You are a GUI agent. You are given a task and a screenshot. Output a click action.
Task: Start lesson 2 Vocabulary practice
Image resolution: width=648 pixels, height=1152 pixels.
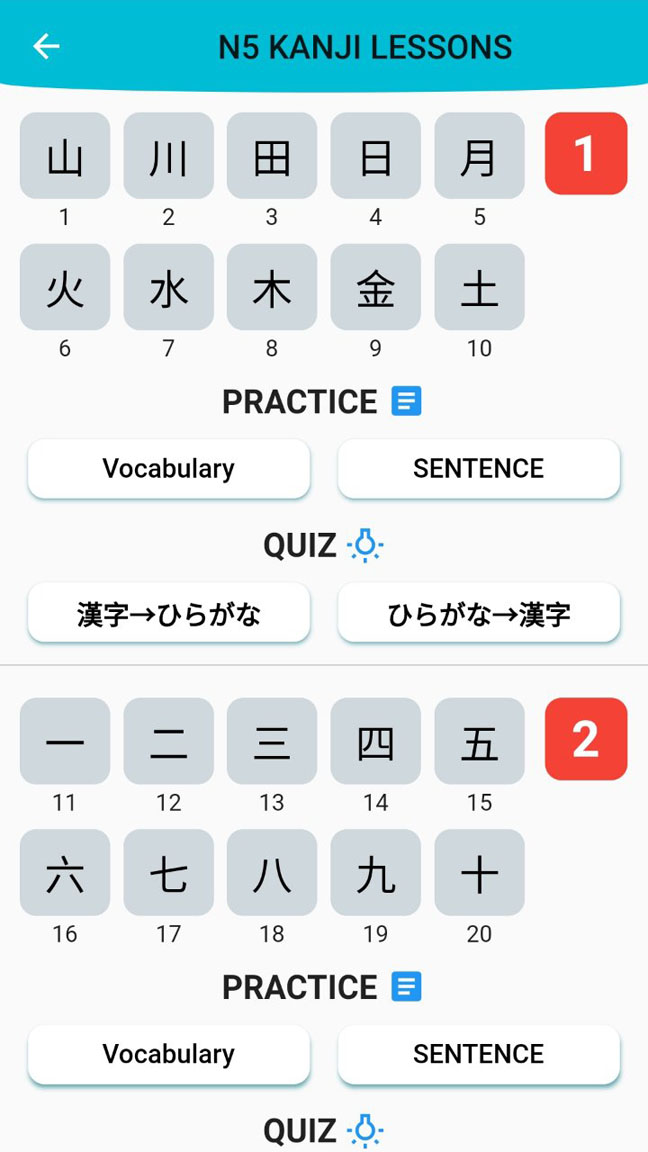tap(169, 1054)
